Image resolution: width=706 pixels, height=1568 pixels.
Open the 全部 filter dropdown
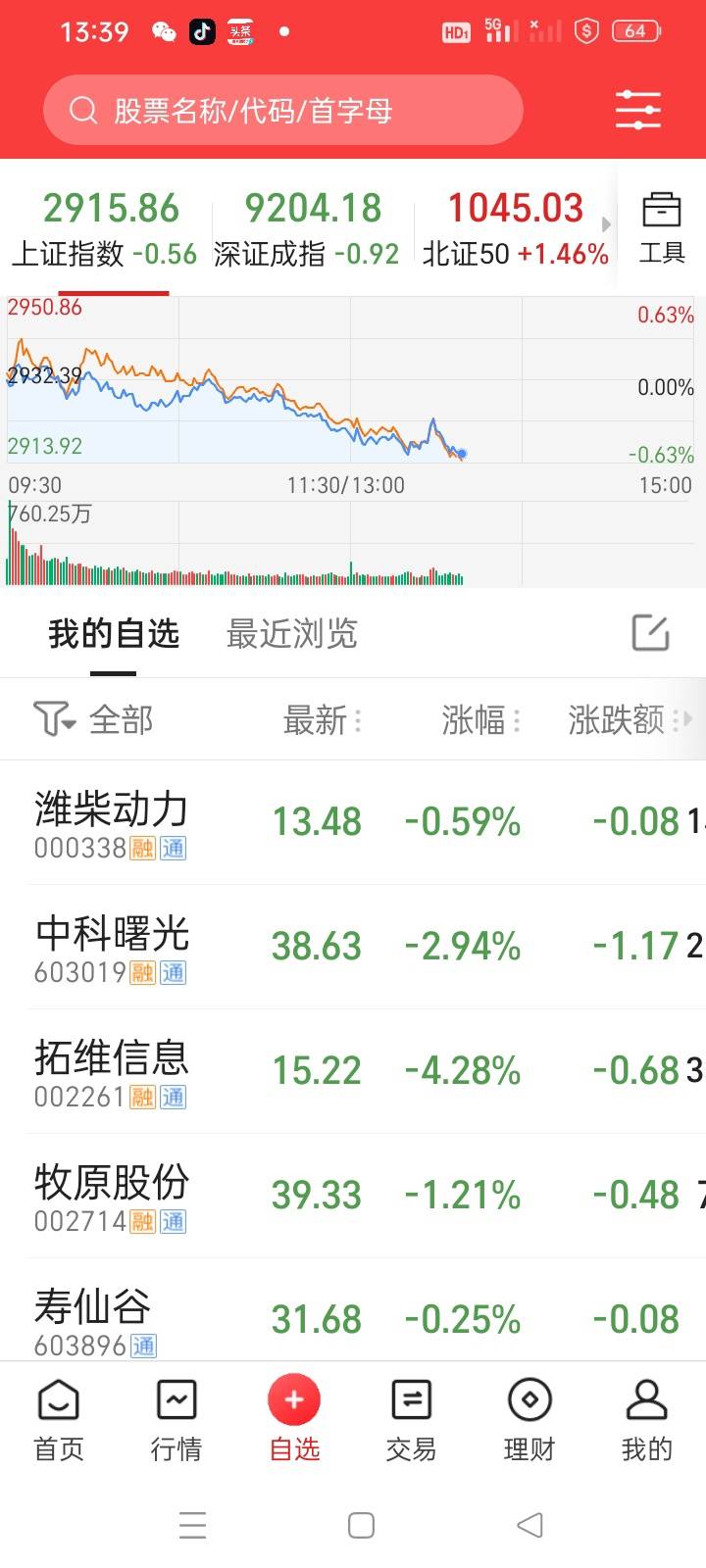point(94,719)
